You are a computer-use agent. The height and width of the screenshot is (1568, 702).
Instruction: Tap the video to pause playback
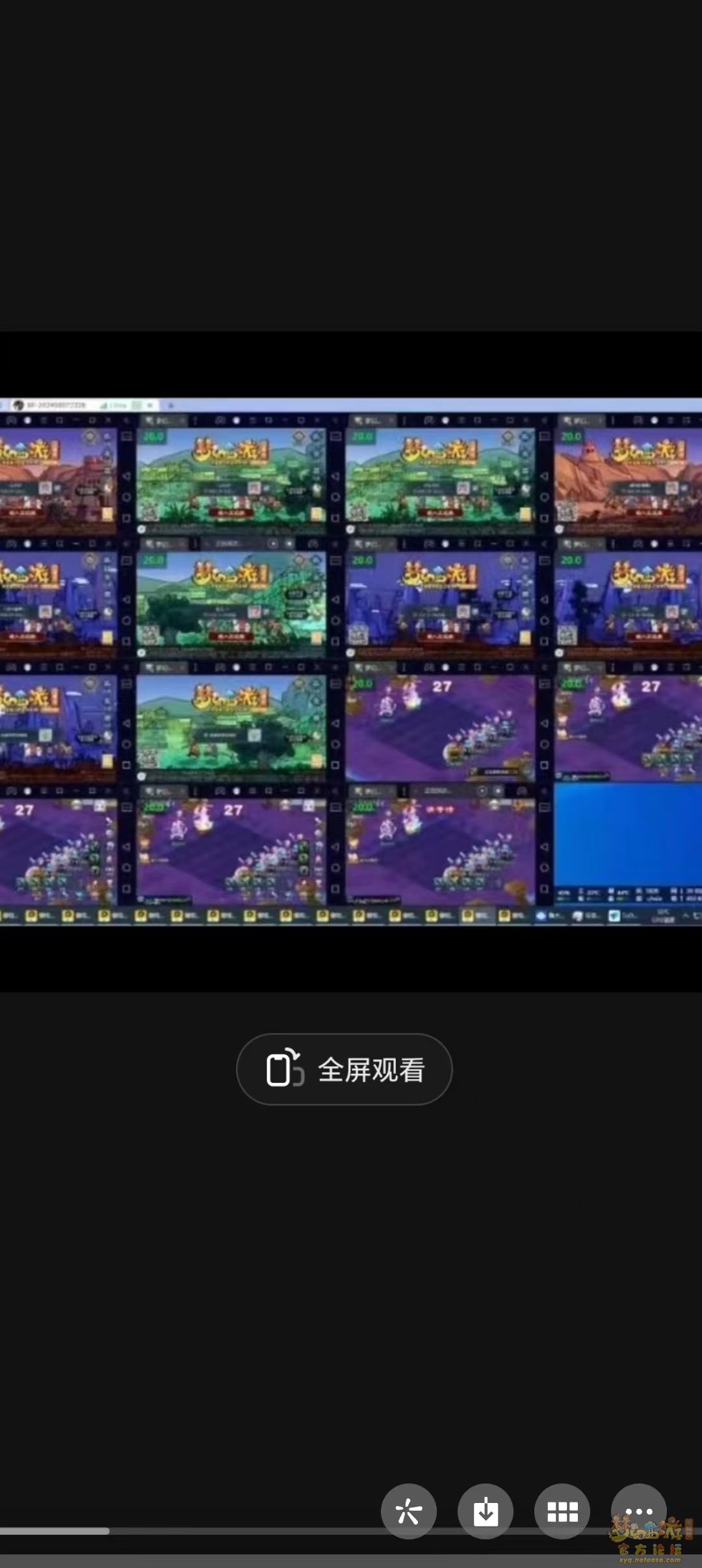(351, 662)
